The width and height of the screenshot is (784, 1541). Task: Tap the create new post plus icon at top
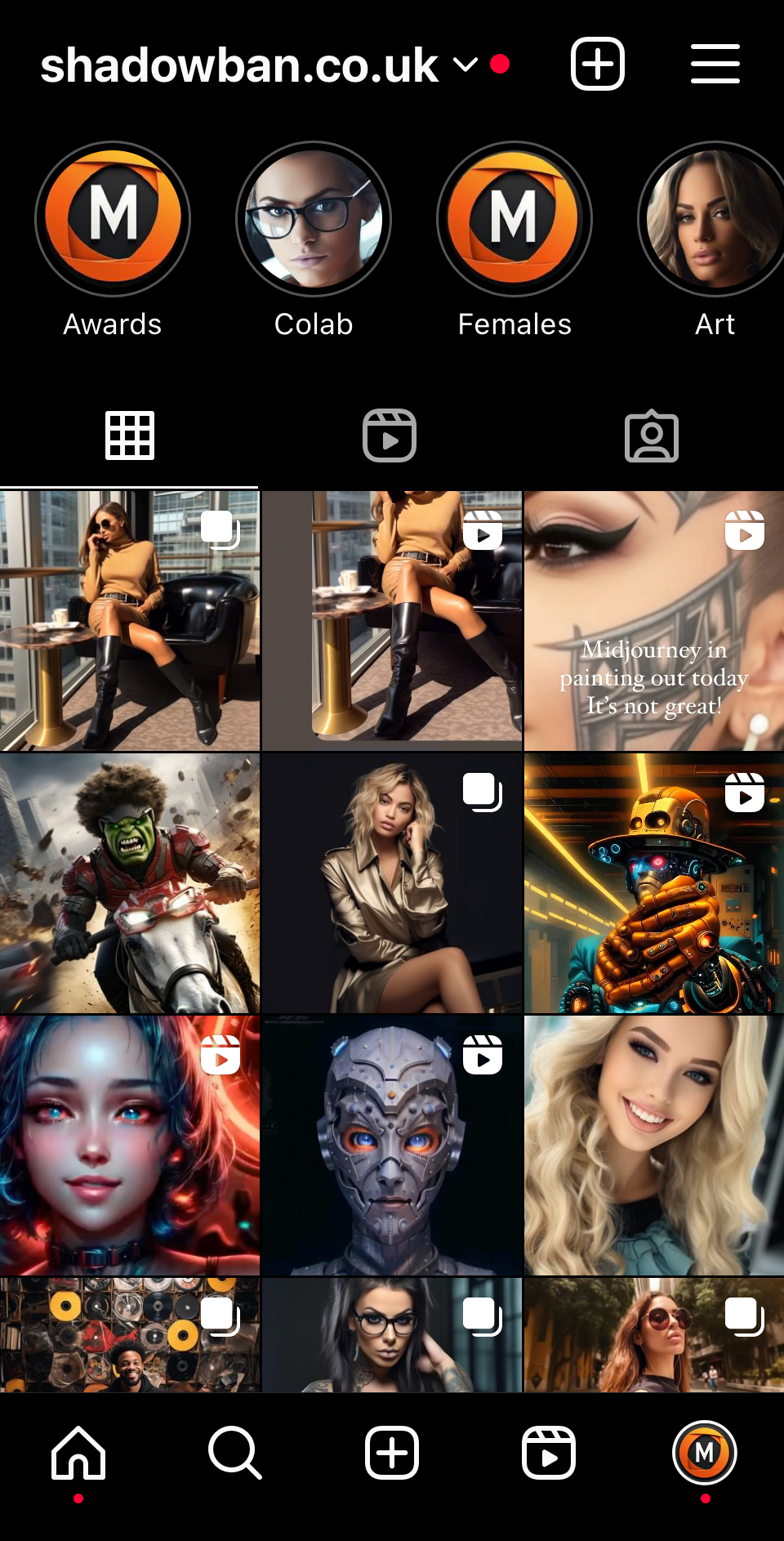597,64
